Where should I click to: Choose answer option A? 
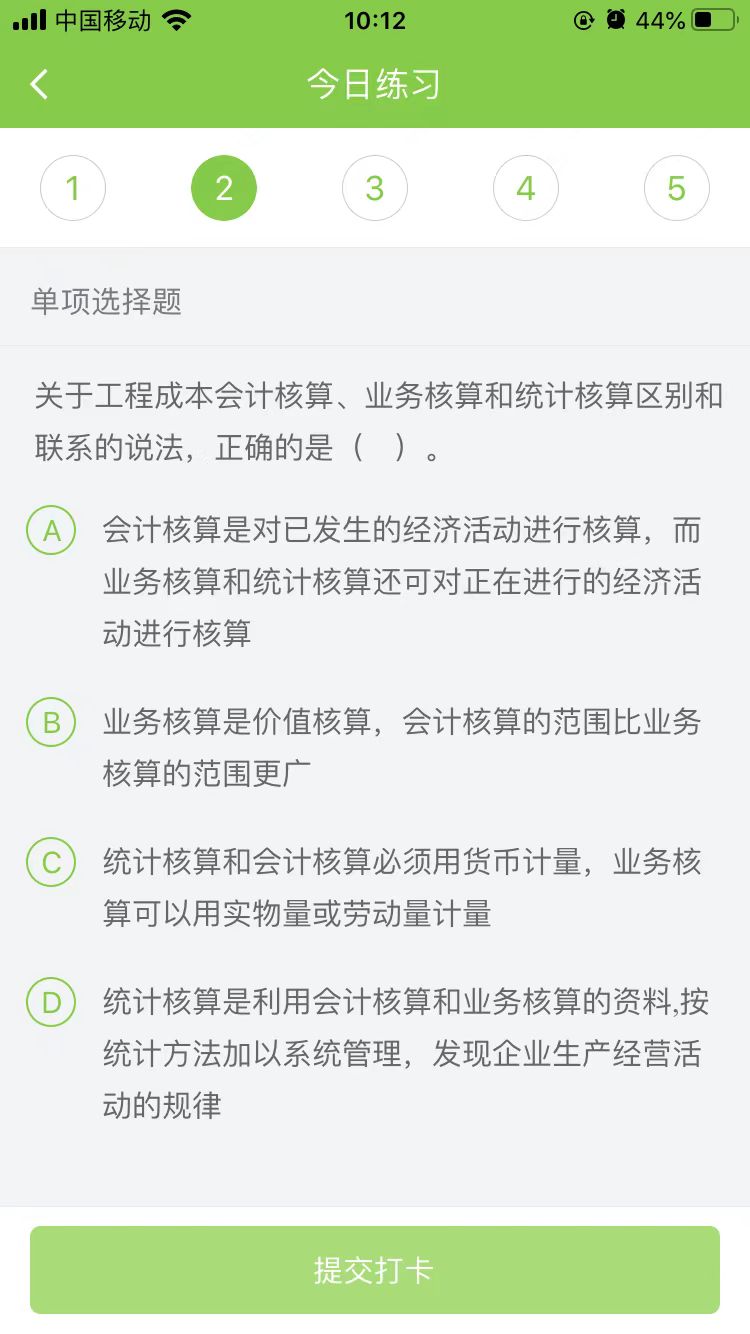(52, 531)
